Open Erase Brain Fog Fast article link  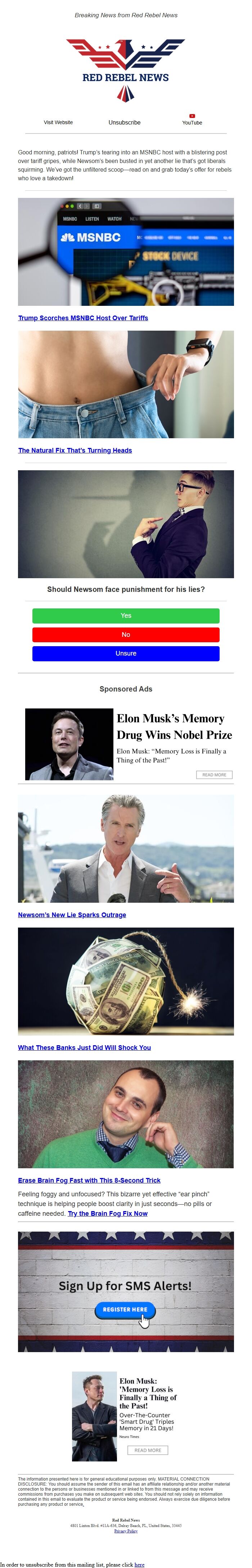pos(89,1180)
